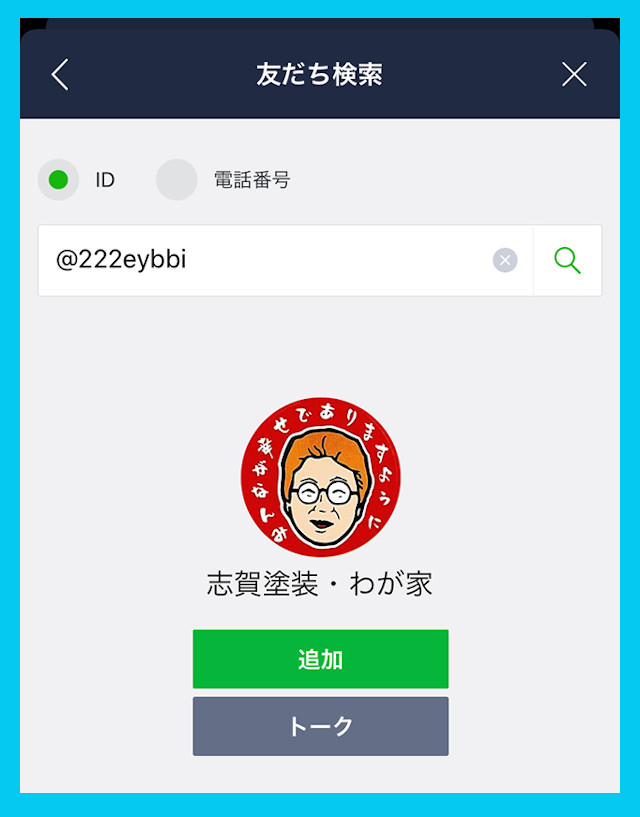Select the 電話番号 search option
Screen dimensions: 640x817
click(x=177, y=180)
